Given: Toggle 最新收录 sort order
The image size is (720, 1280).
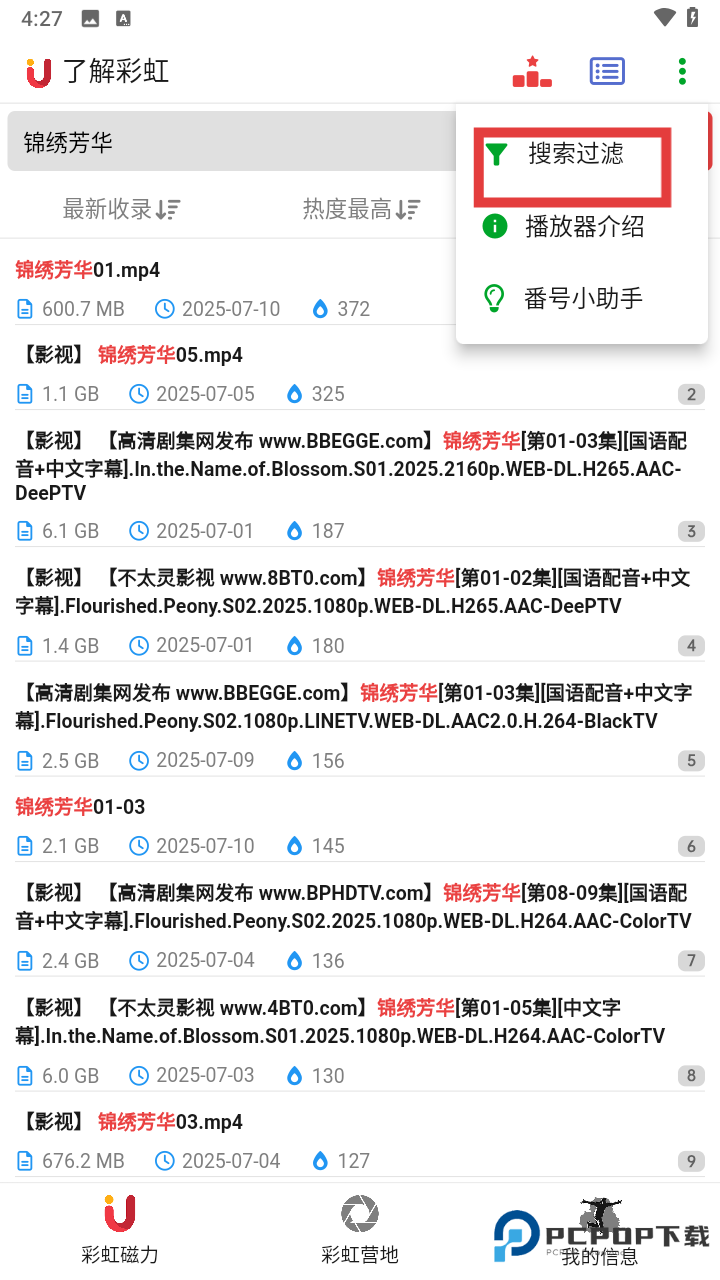Looking at the screenshot, I should coord(120,209).
